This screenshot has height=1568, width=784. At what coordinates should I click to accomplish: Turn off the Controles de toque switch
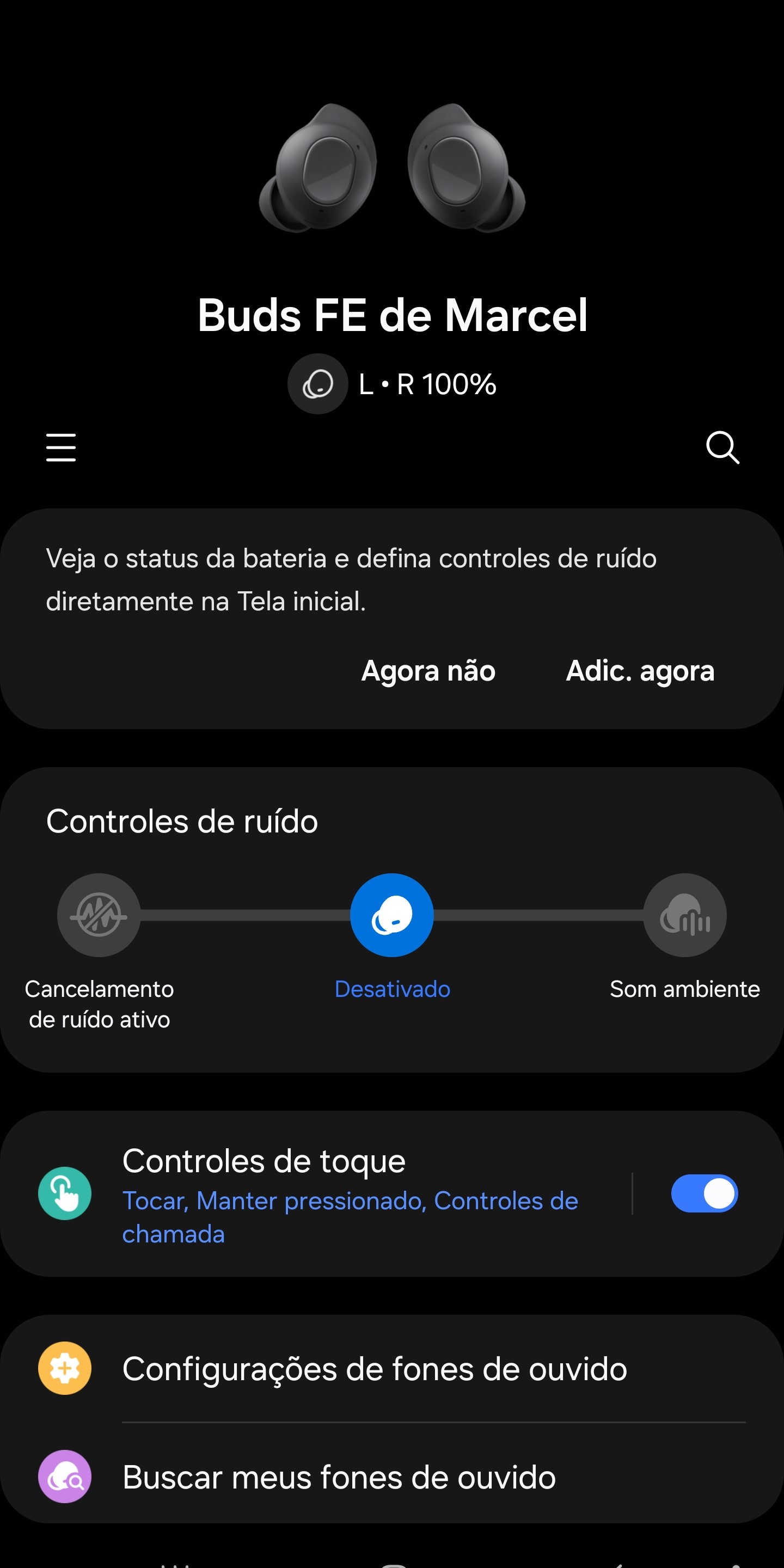(705, 1193)
